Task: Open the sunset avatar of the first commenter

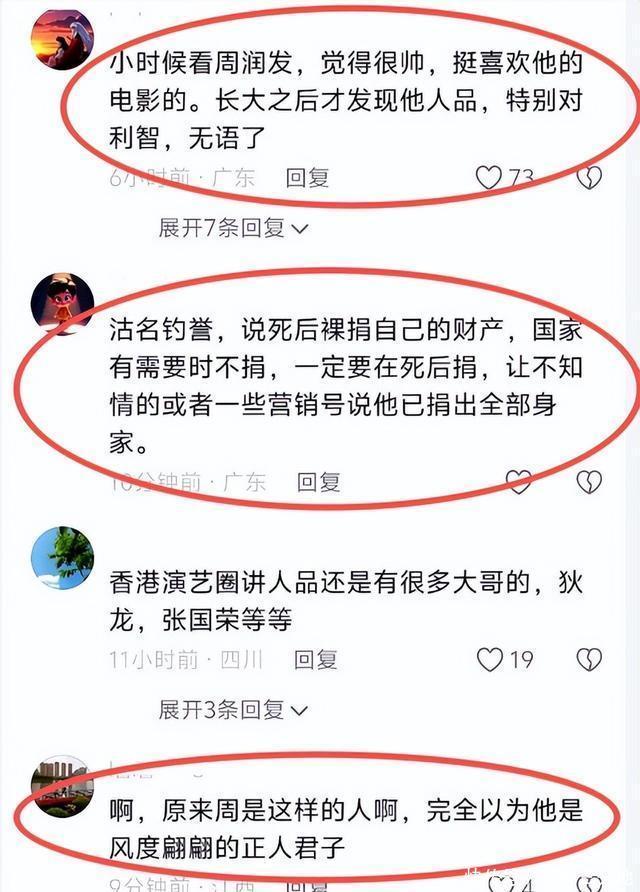Action: (x=63, y=40)
